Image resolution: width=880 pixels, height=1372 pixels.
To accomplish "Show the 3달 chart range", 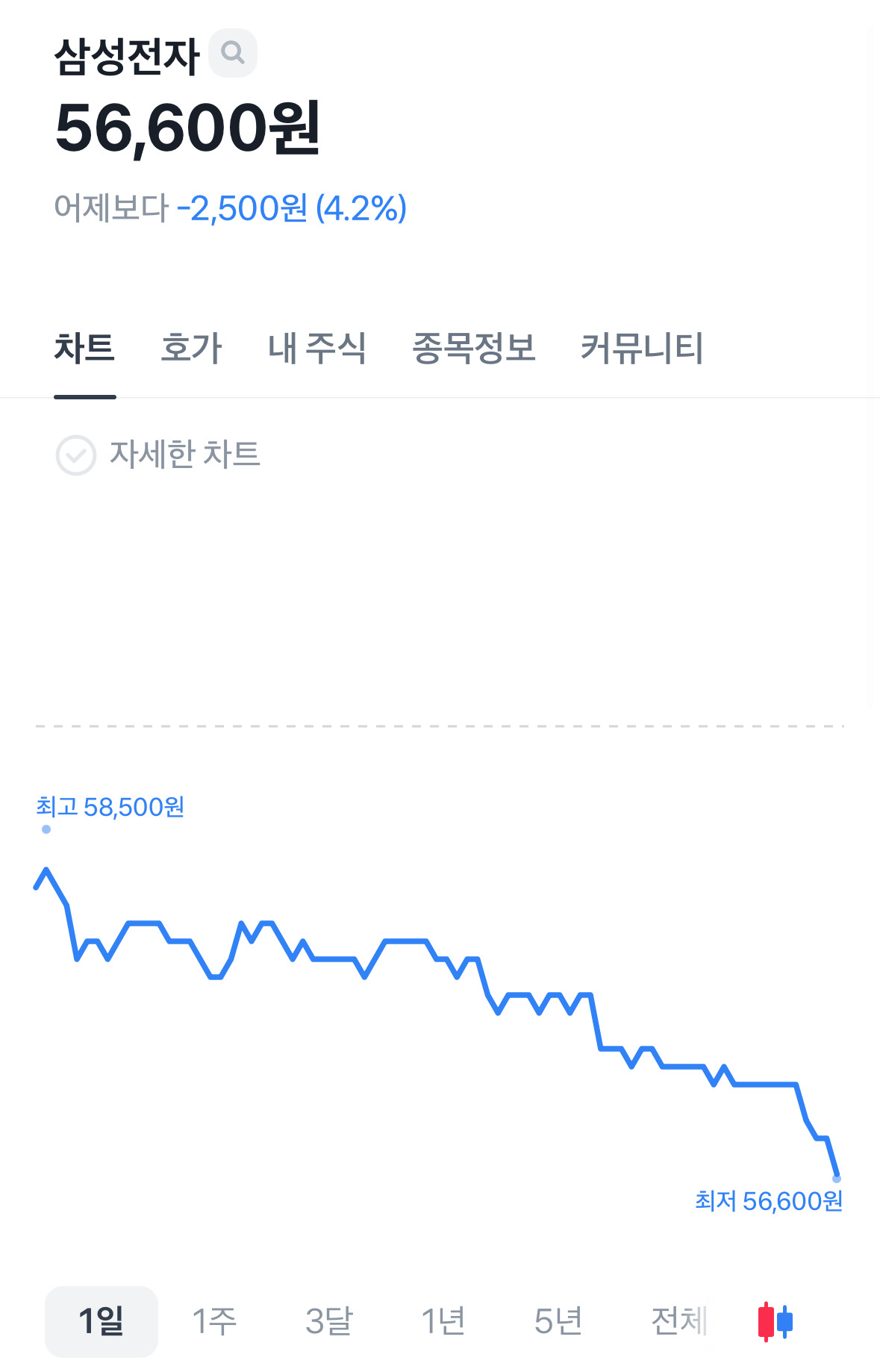I will click(329, 1321).
